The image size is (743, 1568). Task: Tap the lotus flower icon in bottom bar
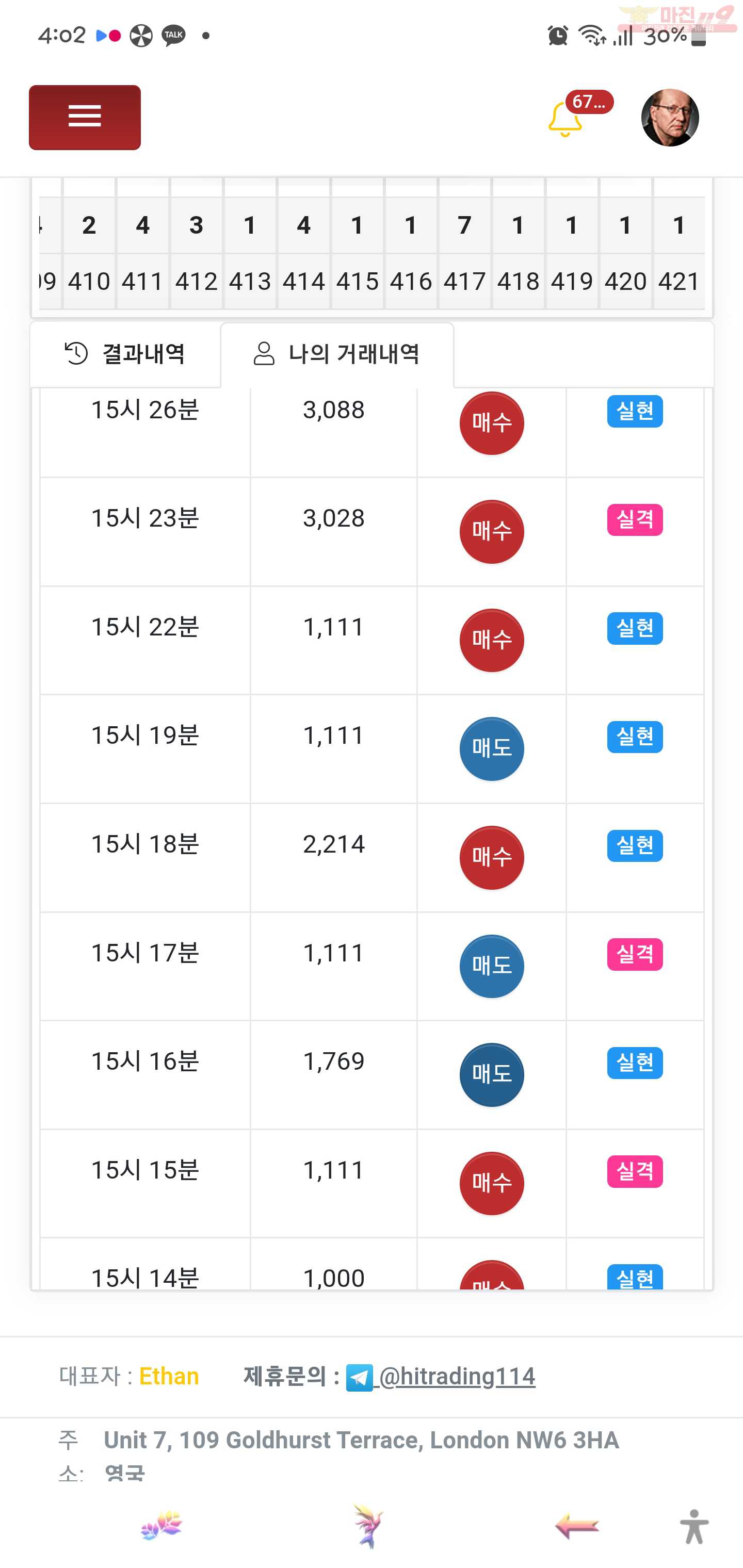point(161,1525)
